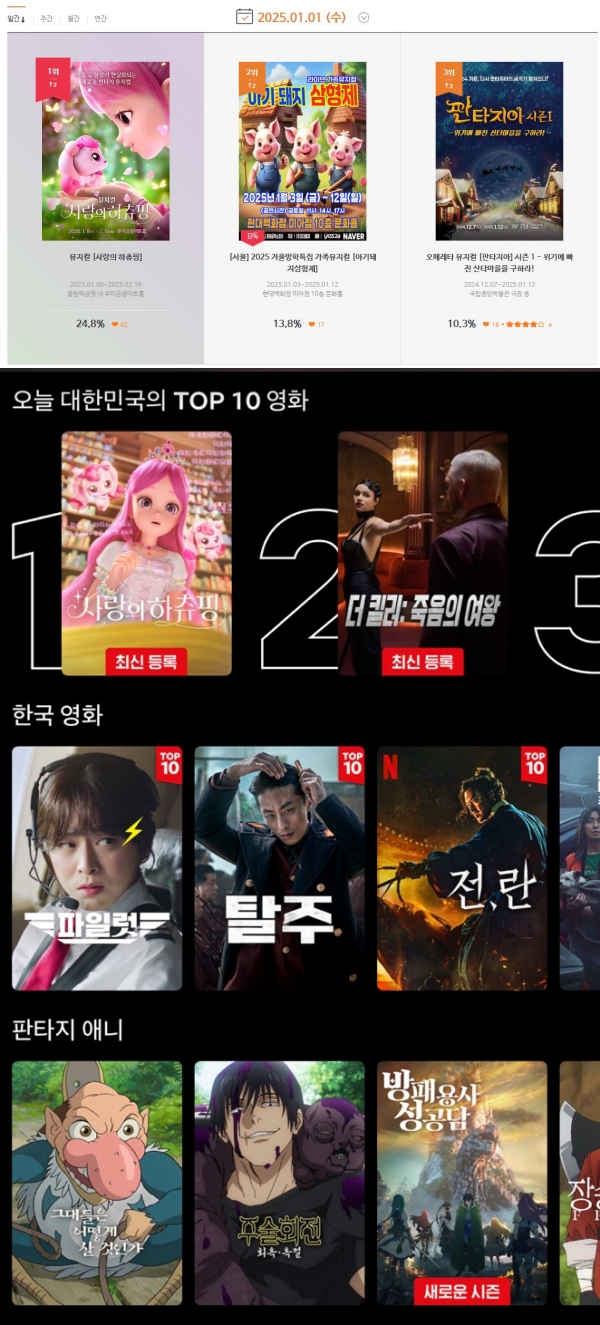
Task: Expand the chevron beside the date
Action: 364,17
